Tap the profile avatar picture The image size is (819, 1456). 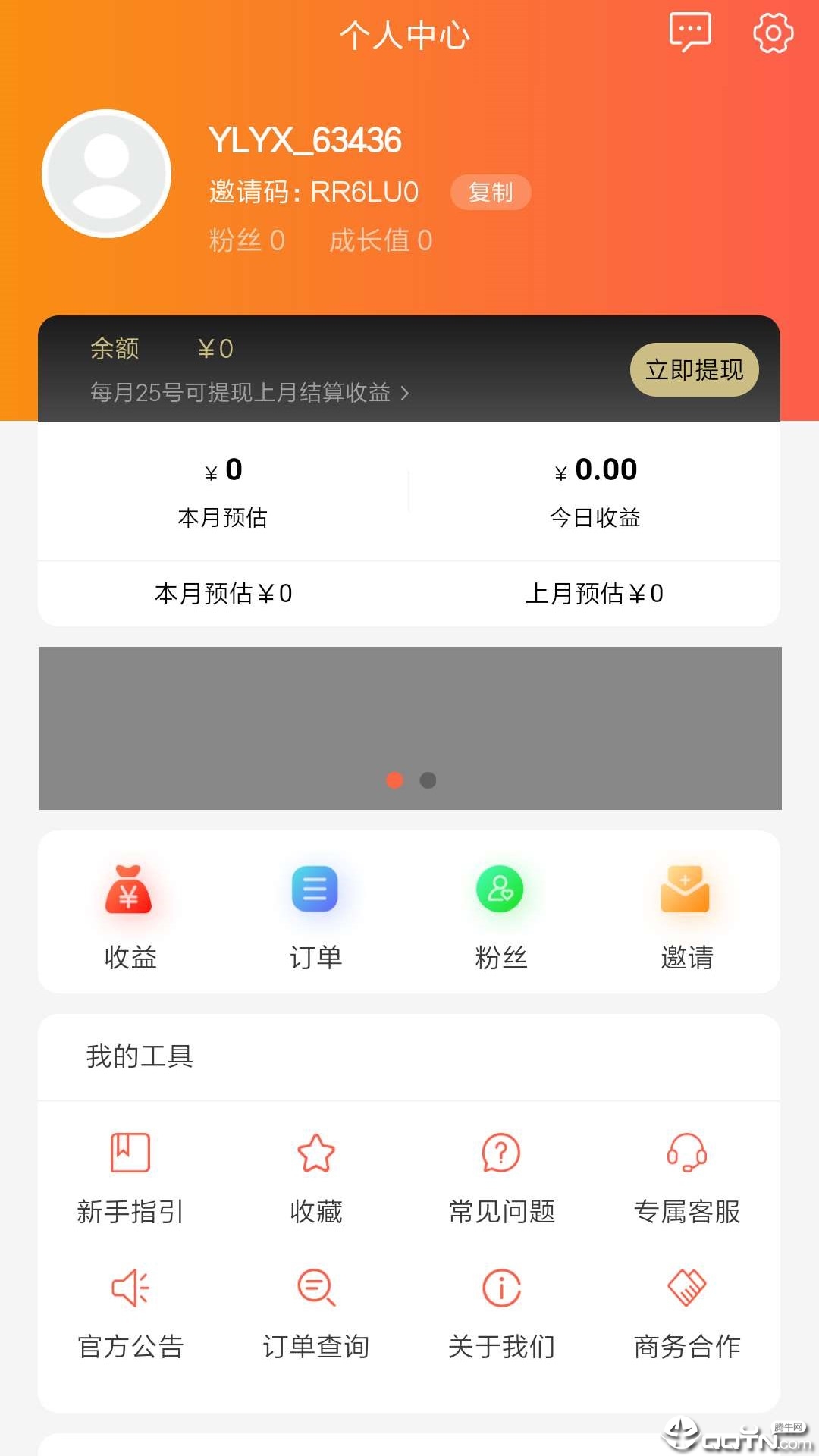(107, 174)
